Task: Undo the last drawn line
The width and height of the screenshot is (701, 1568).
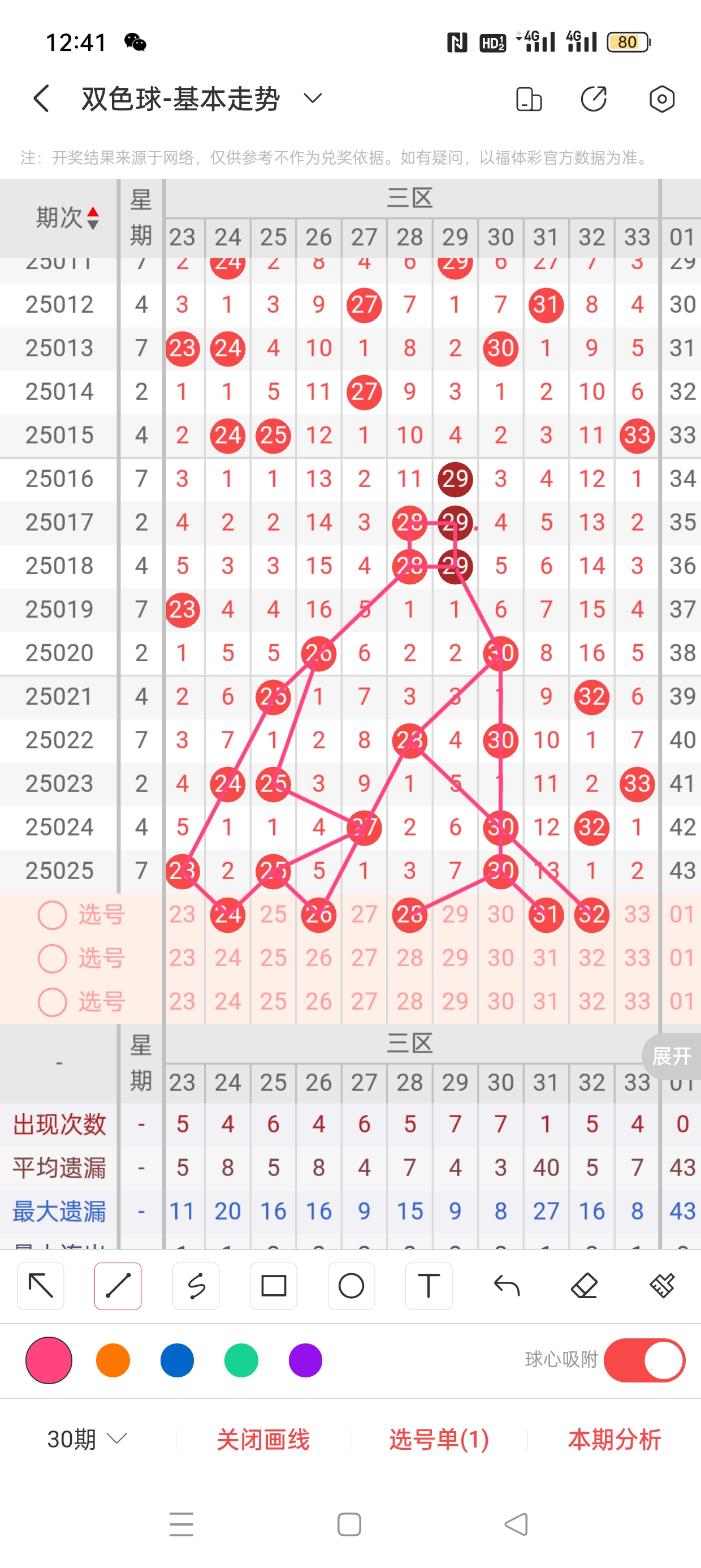Action: [x=507, y=1286]
